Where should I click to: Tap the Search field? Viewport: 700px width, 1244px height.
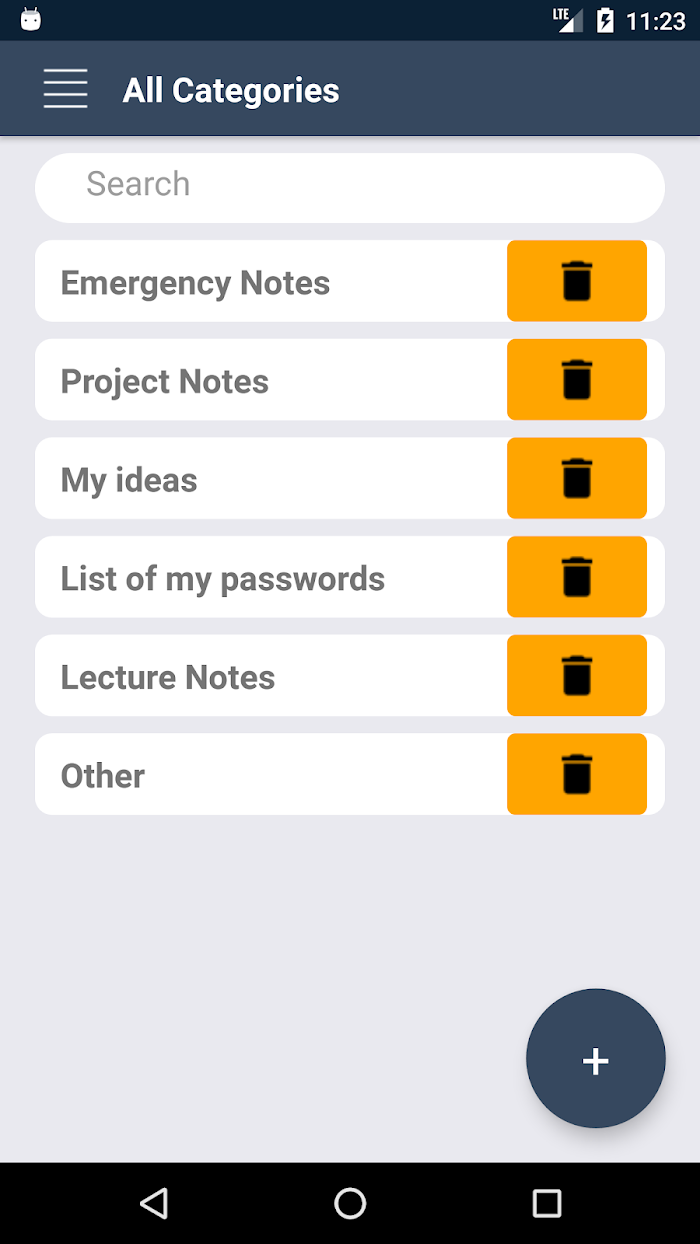pyautogui.click(x=350, y=187)
